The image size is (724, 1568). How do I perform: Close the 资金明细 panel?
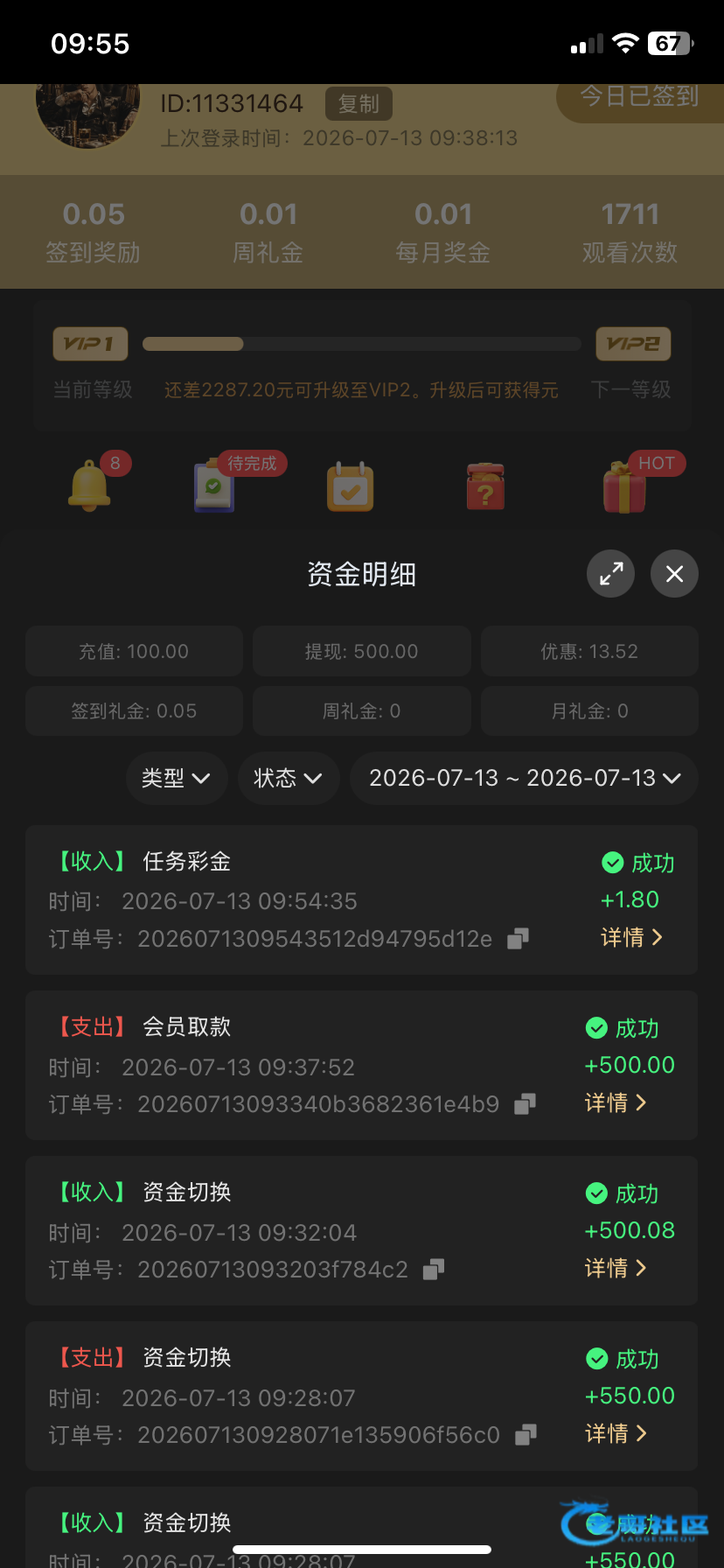[674, 574]
